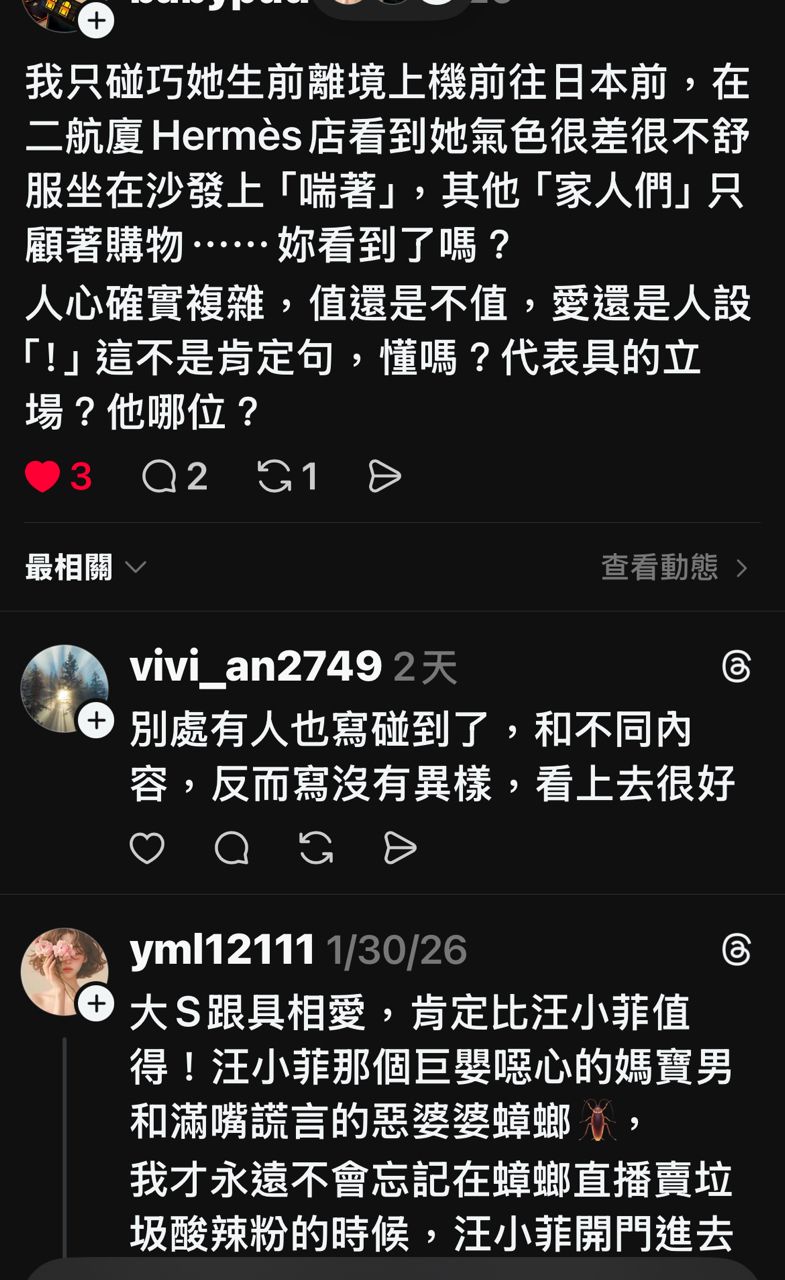Image resolution: width=785 pixels, height=1280 pixels.
Task: Repost the main post about Hermès
Action: (274, 477)
